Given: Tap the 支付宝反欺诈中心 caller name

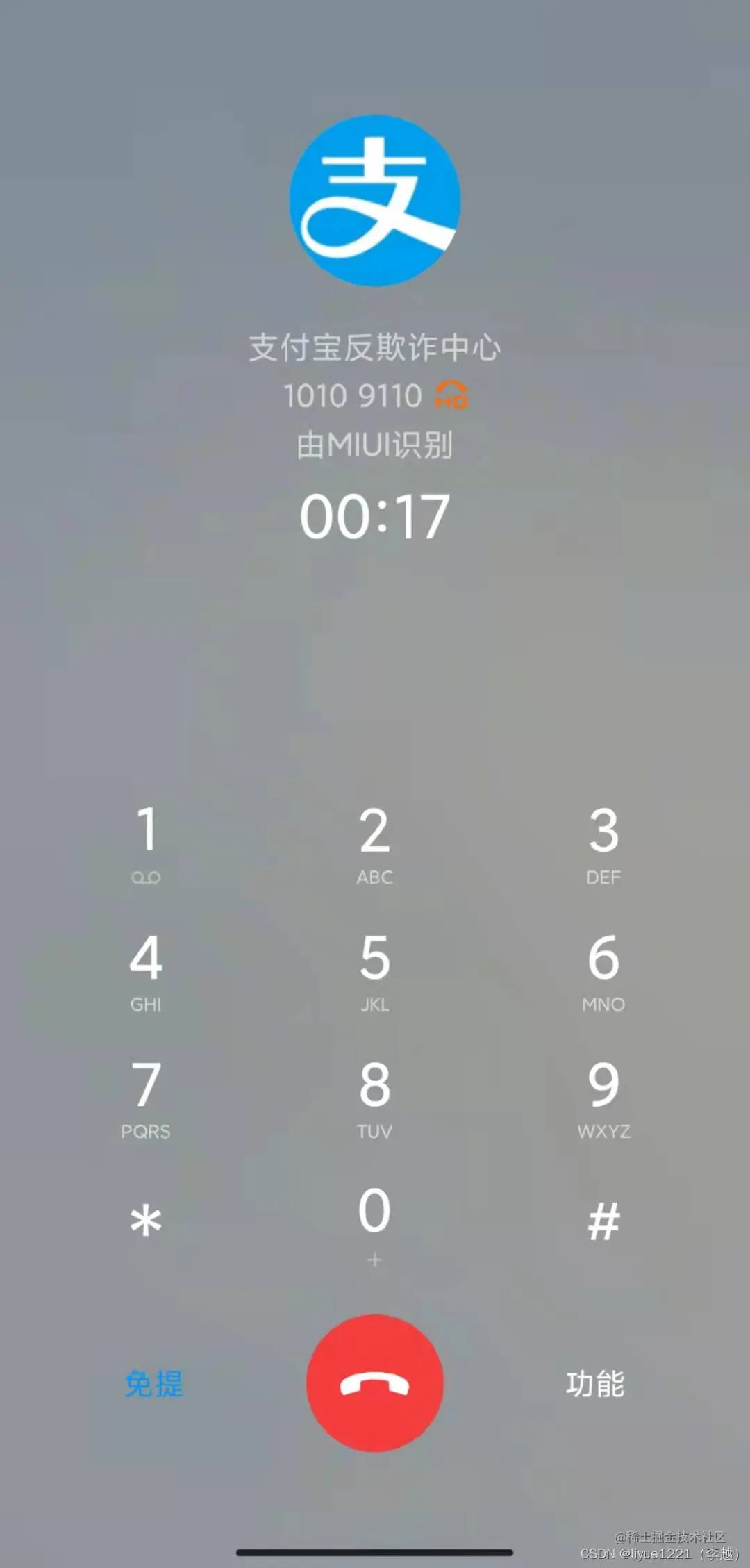Looking at the screenshot, I should [375, 348].
